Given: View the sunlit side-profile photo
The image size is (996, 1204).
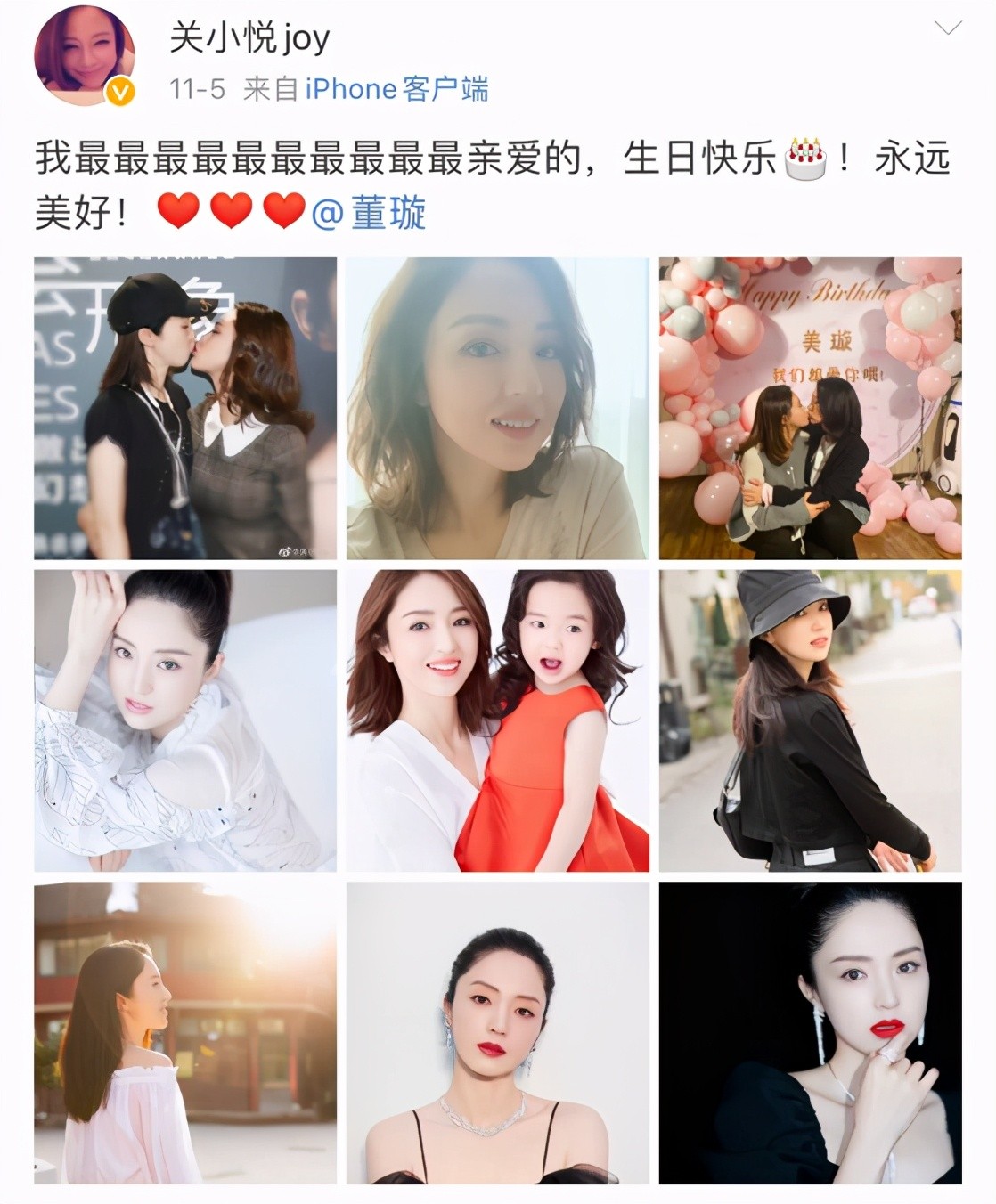Looking at the screenshot, I should coord(185,1033).
